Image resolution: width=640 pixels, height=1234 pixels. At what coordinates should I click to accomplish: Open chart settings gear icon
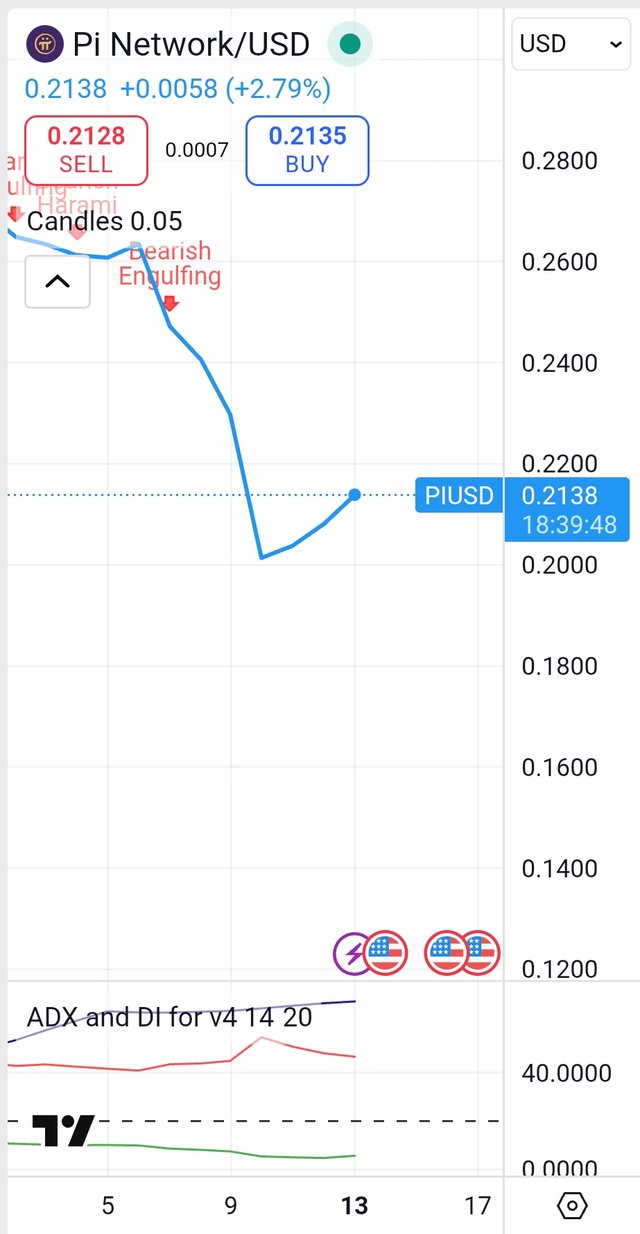pos(571,1205)
